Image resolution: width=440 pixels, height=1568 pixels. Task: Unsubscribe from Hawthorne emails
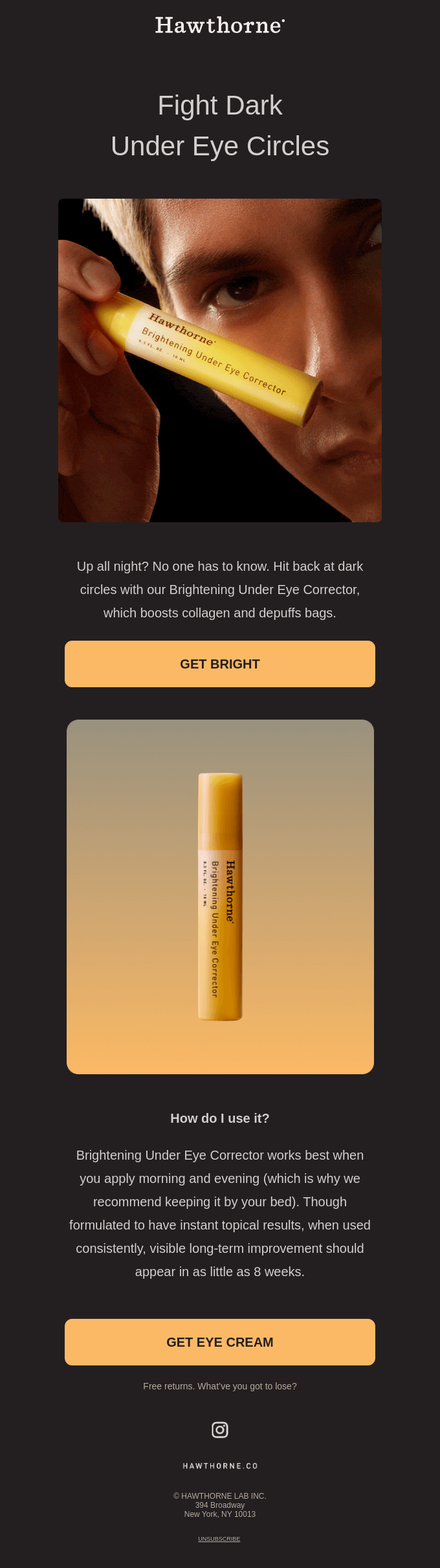(219, 1539)
